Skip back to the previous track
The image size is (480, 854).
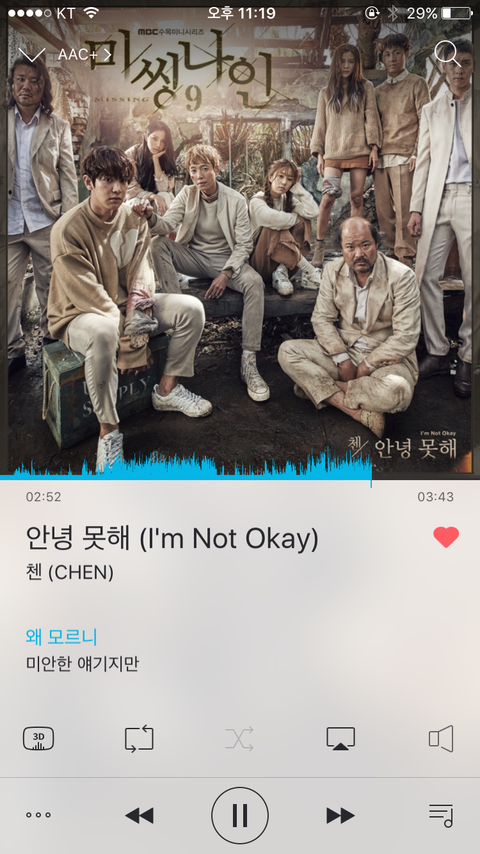[x=139, y=815]
